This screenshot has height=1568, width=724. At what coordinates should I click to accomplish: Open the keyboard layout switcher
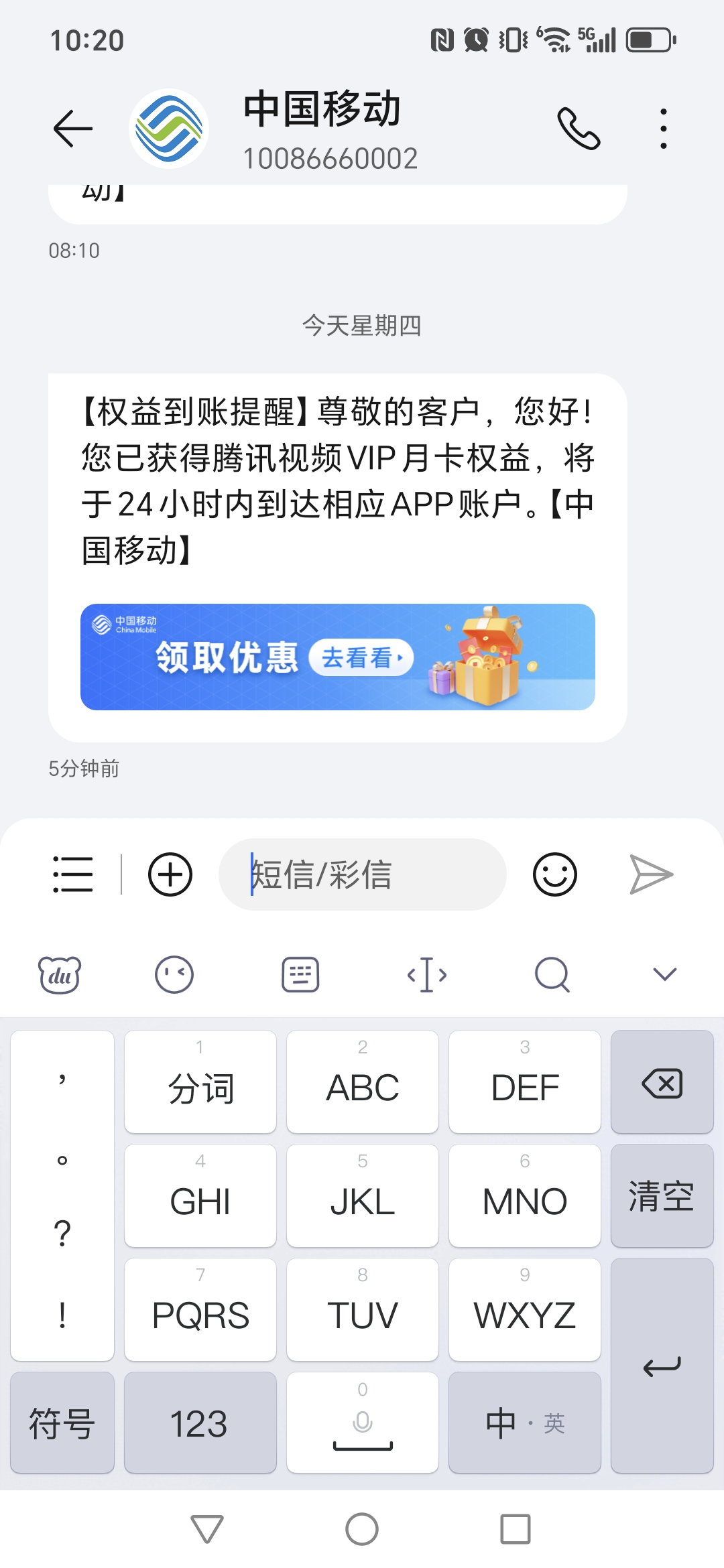coord(300,974)
